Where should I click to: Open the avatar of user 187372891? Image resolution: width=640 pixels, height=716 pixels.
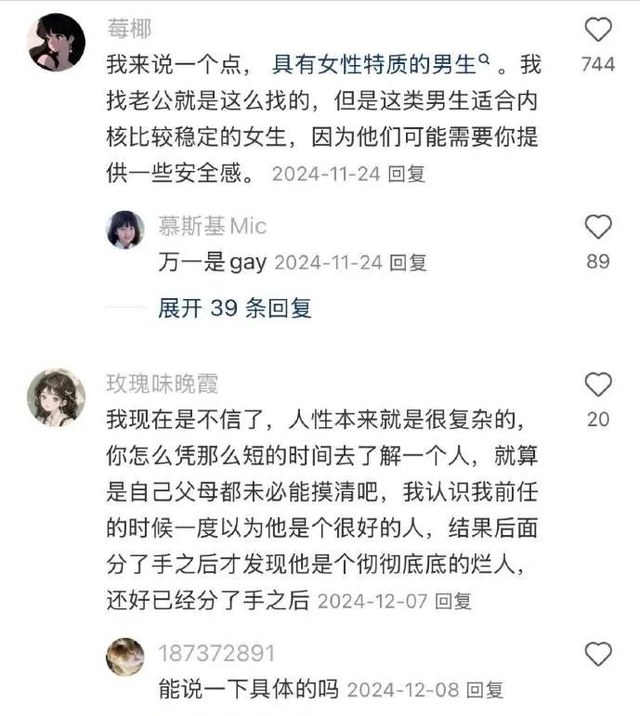(125, 655)
